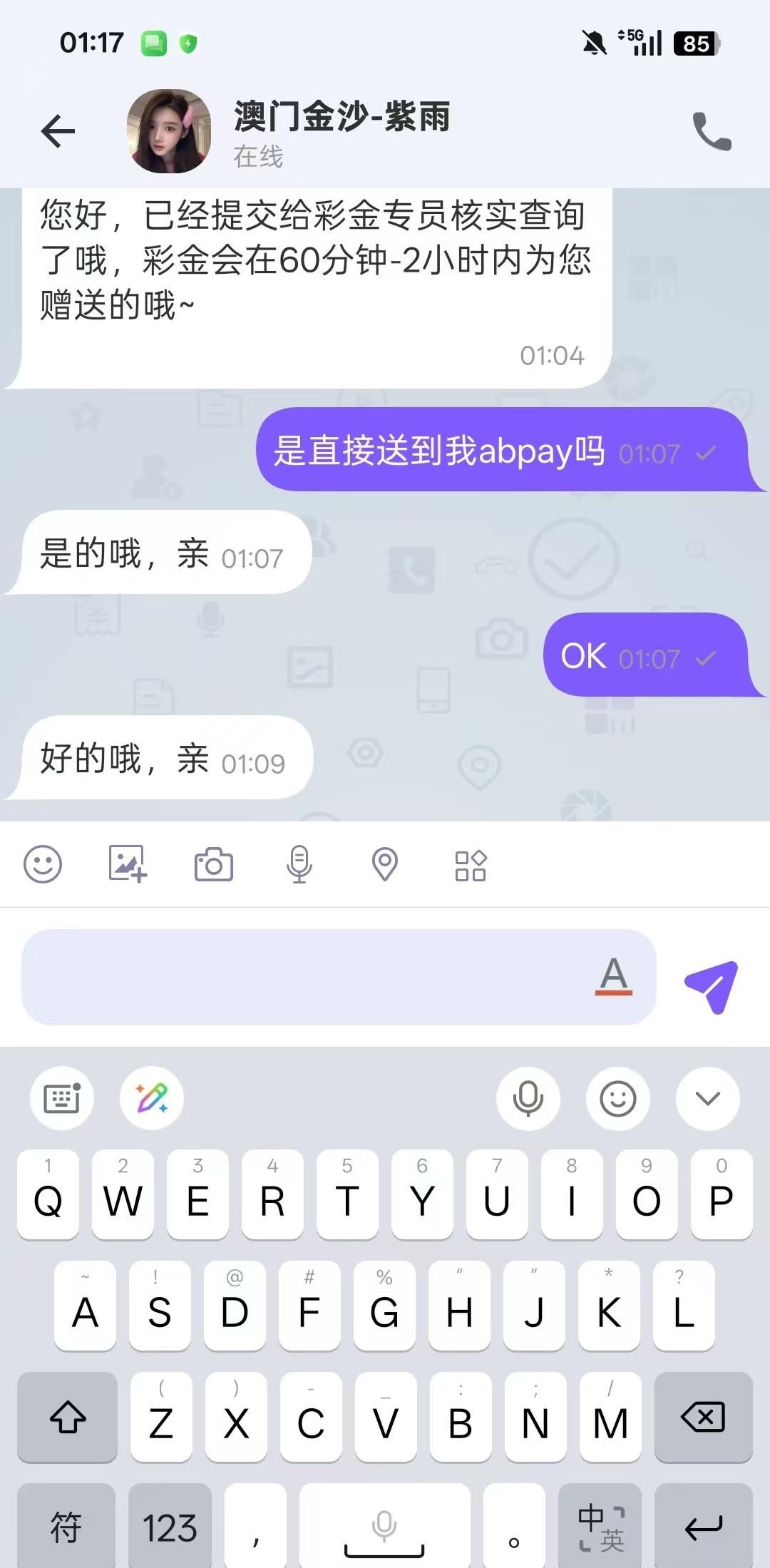Tap the backspace key

click(703, 1416)
